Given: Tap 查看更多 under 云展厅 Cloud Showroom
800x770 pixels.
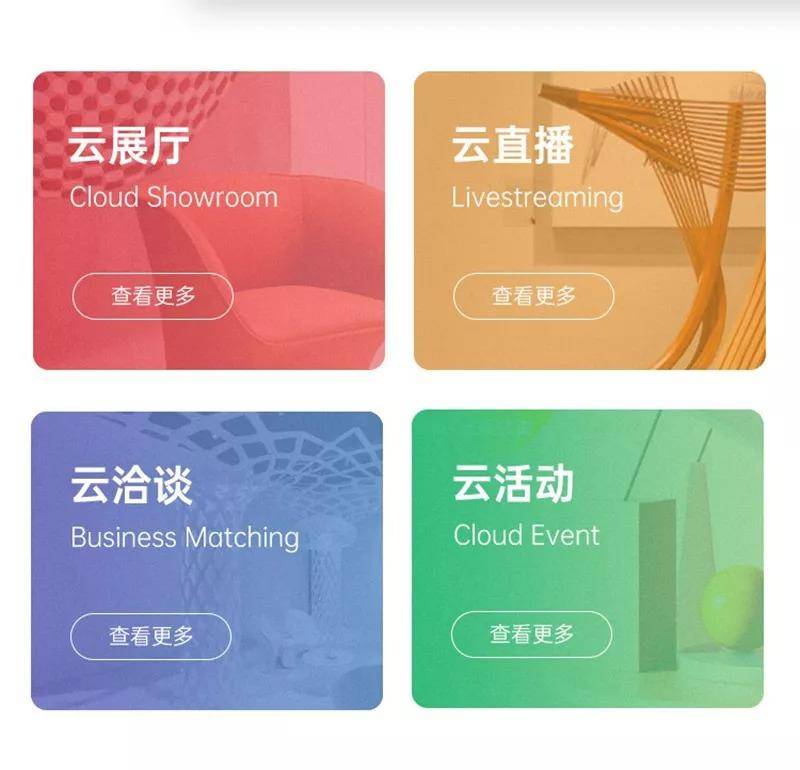Looking at the screenshot, I should point(153,296).
